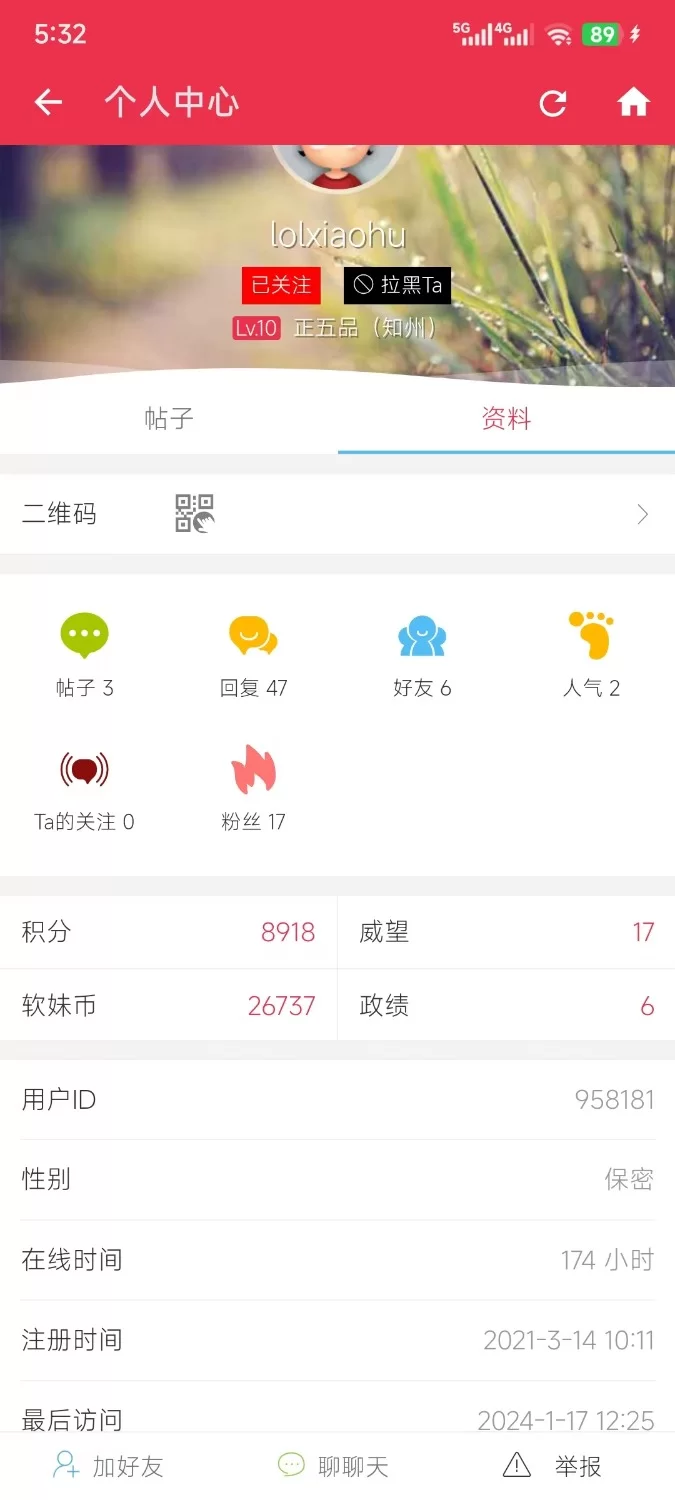
Task: Go to the home page icon
Action: [x=633, y=102]
